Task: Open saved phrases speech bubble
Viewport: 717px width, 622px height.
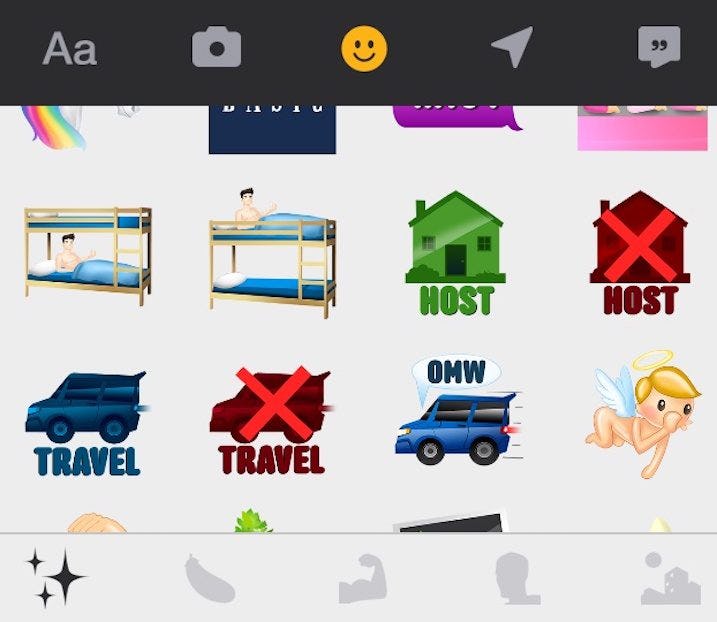Action: tap(659, 47)
